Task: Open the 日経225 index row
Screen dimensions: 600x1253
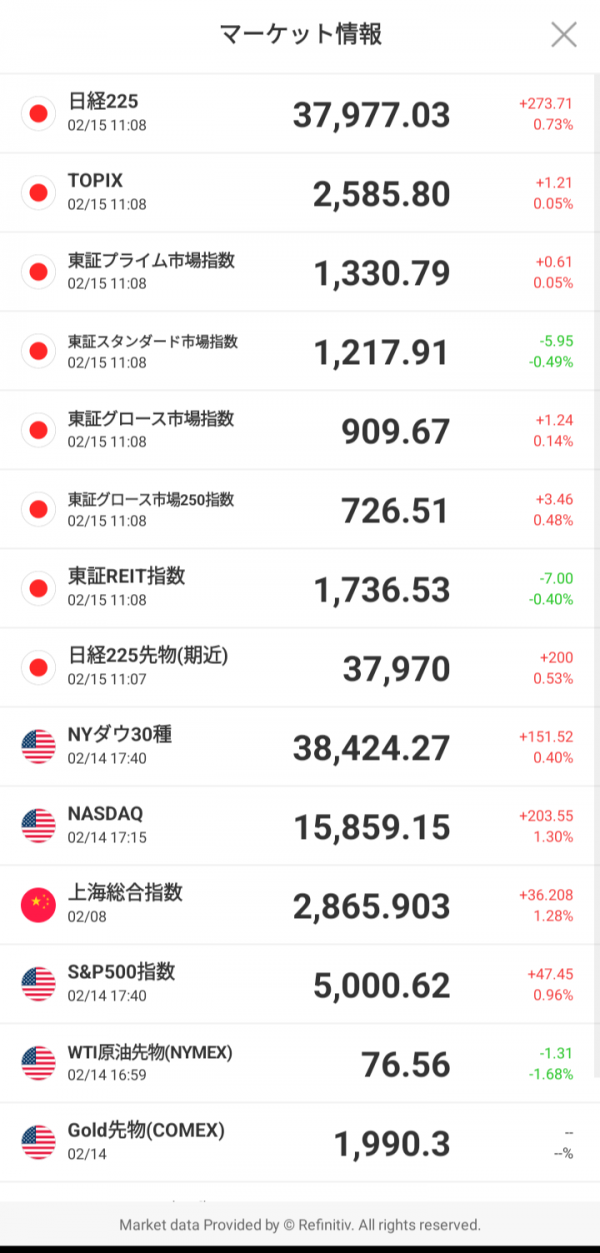Action: [300, 113]
